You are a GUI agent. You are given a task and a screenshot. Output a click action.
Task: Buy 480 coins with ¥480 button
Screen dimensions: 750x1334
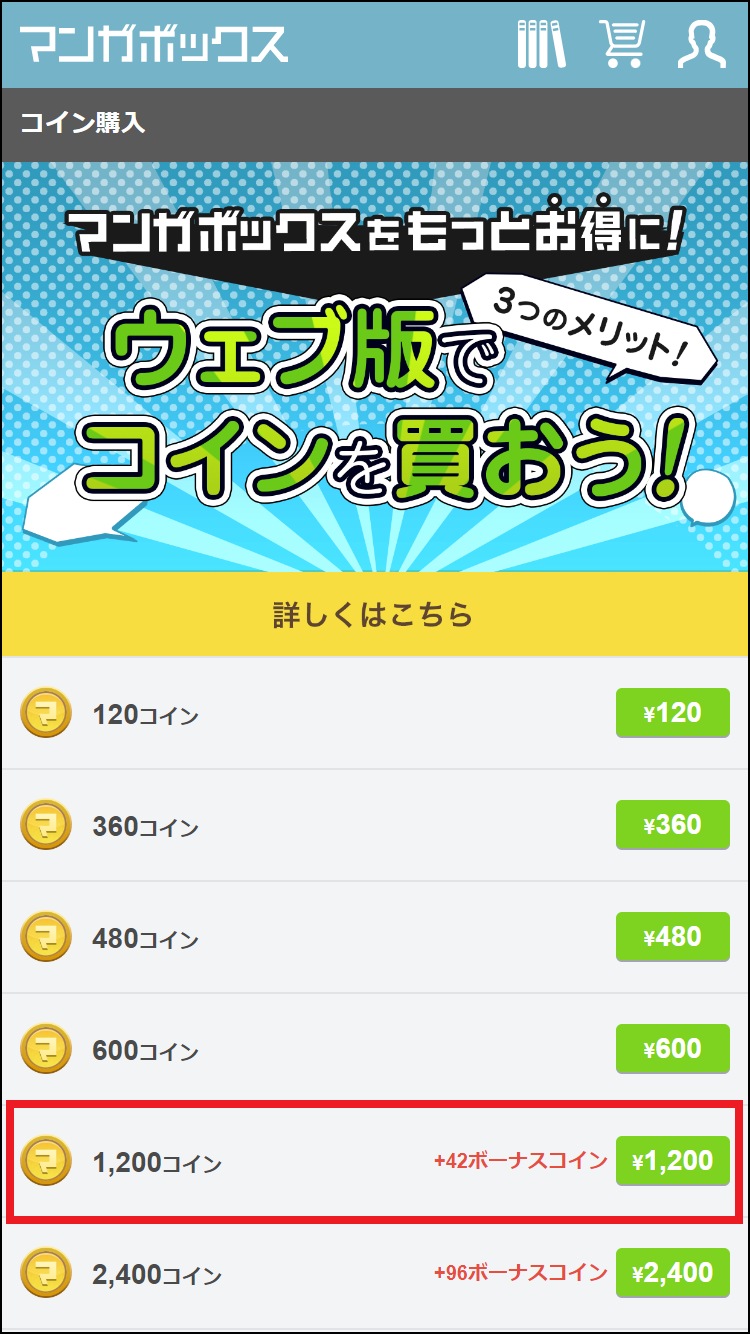[672, 937]
